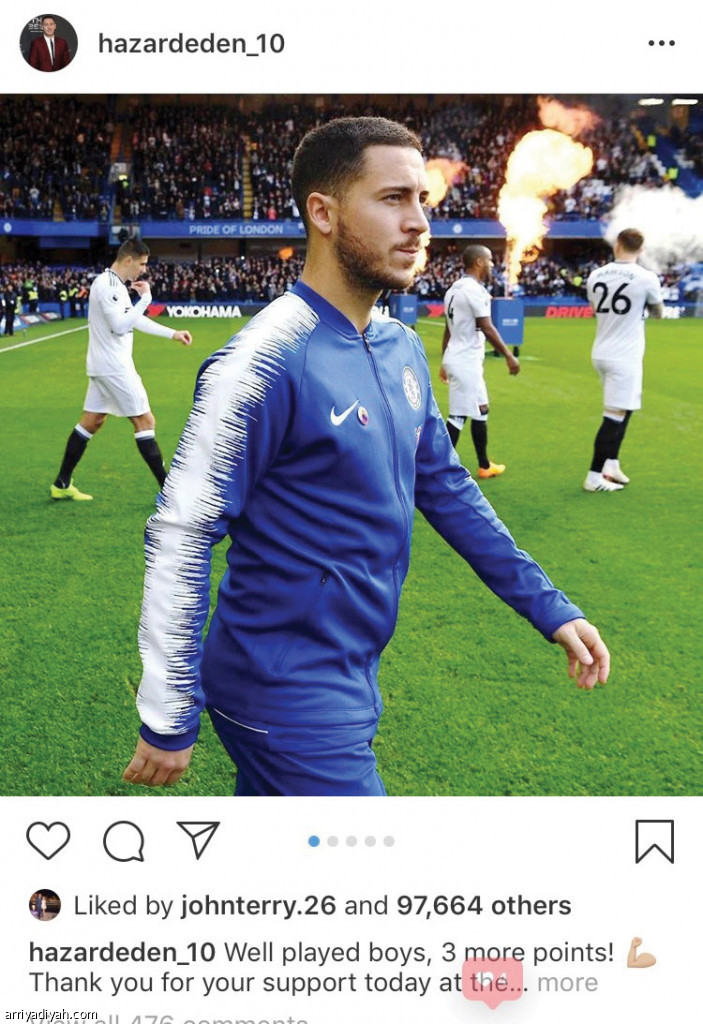Viewport: 703px width, 1024px height.
Task: Open hazardeden_10 profile from the header username
Action: (191, 44)
